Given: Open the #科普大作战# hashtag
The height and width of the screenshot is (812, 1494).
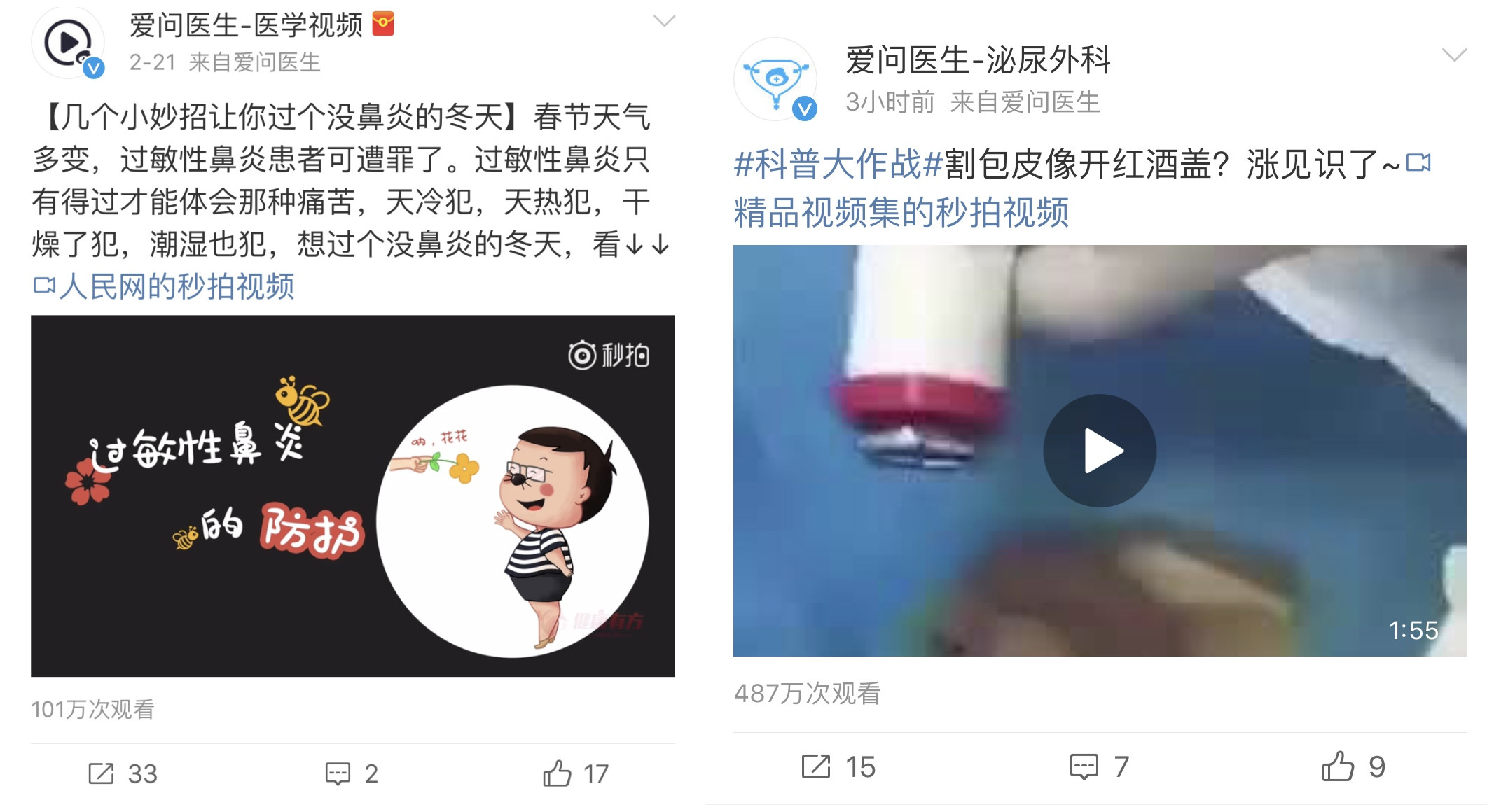Looking at the screenshot, I should 838,165.
